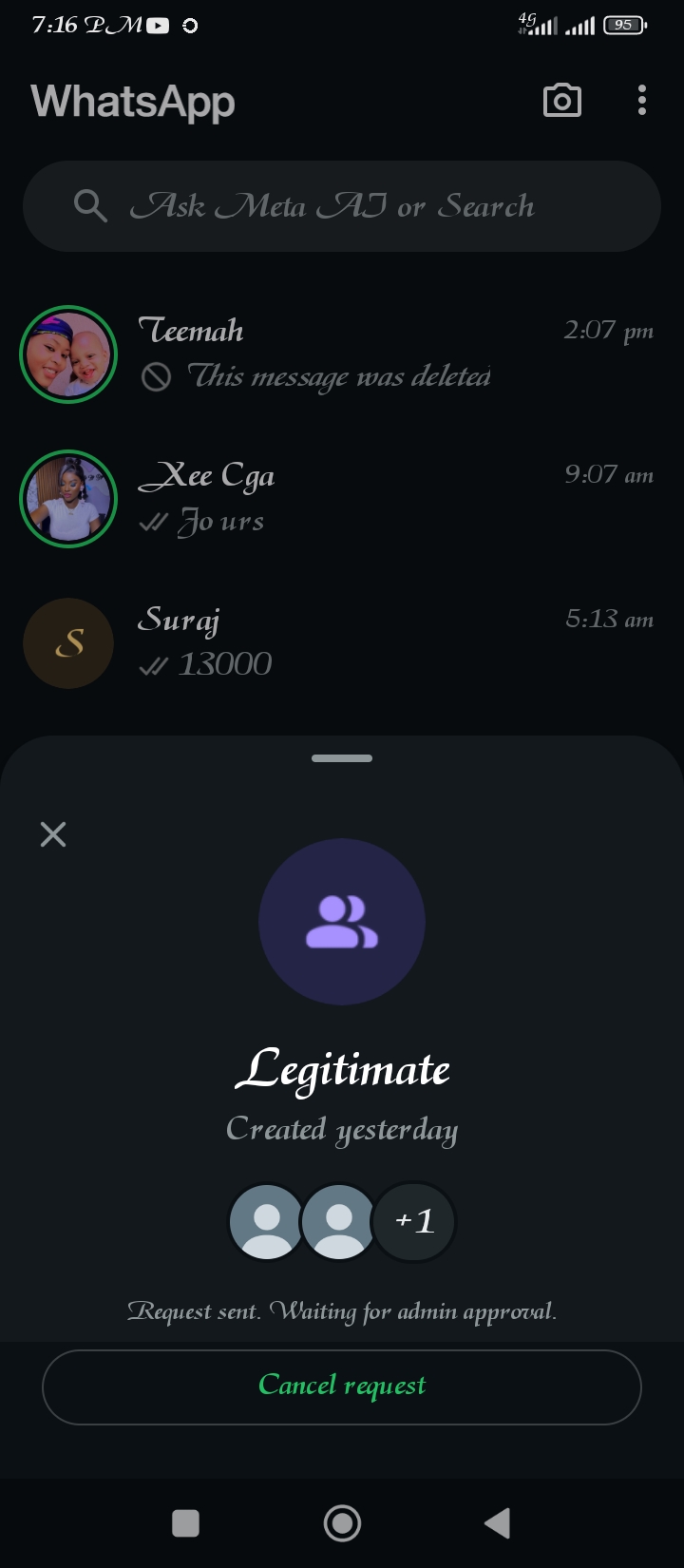This screenshot has width=684, height=1568.
Task: Go back using the system back button
Action: [x=497, y=1523]
